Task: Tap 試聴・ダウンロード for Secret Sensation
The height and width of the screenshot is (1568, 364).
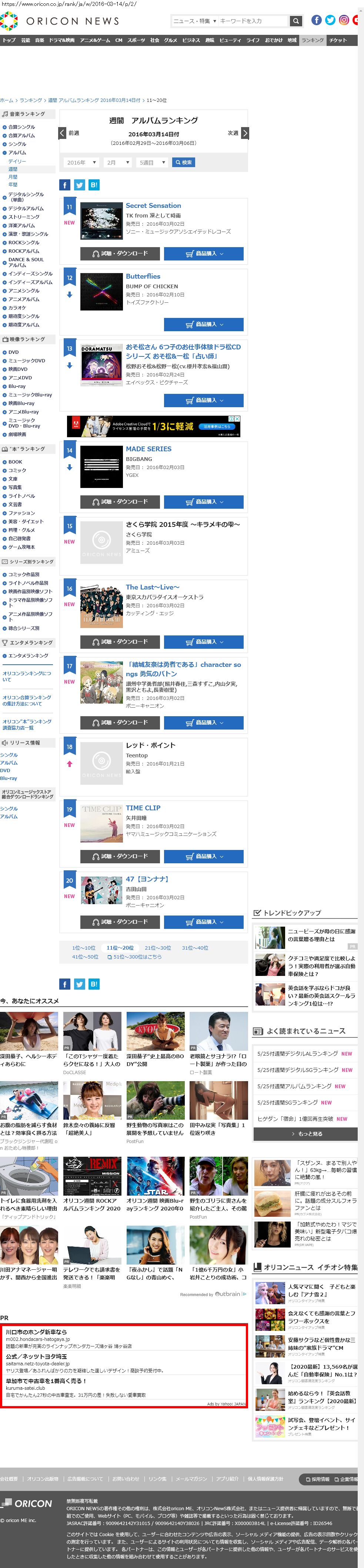Action: click(120, 253)
